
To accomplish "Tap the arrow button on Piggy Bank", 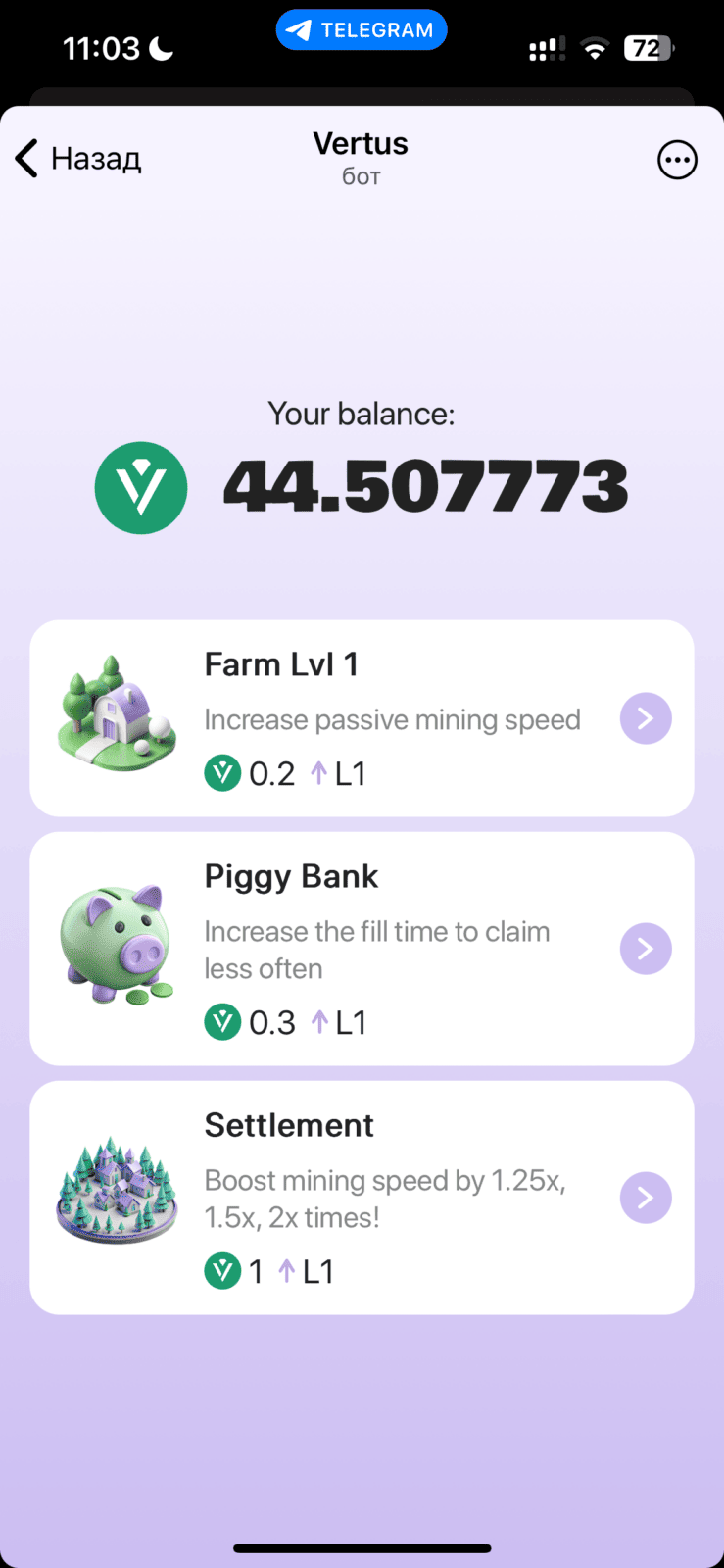I will 646,949.
